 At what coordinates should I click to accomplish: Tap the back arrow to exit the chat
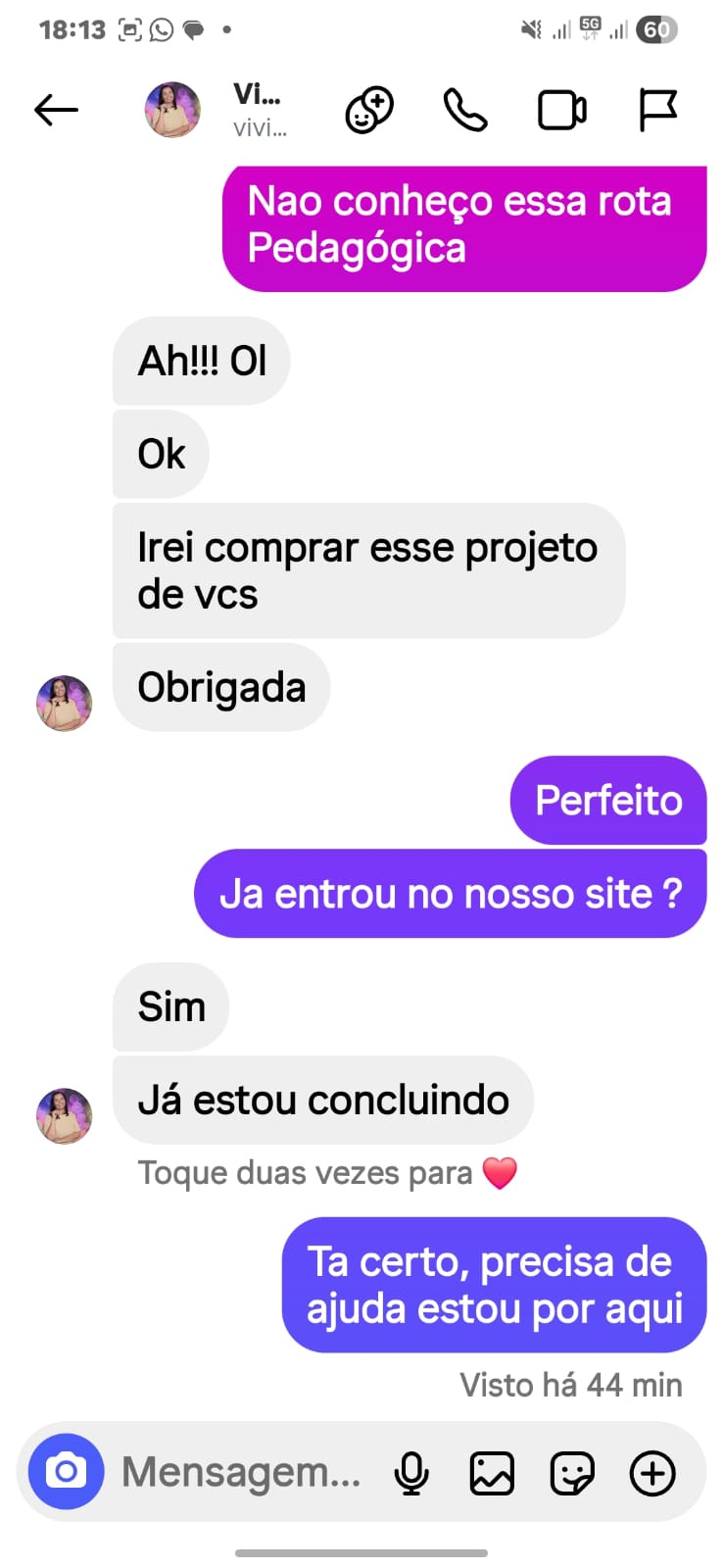click(x=56, y=110)
